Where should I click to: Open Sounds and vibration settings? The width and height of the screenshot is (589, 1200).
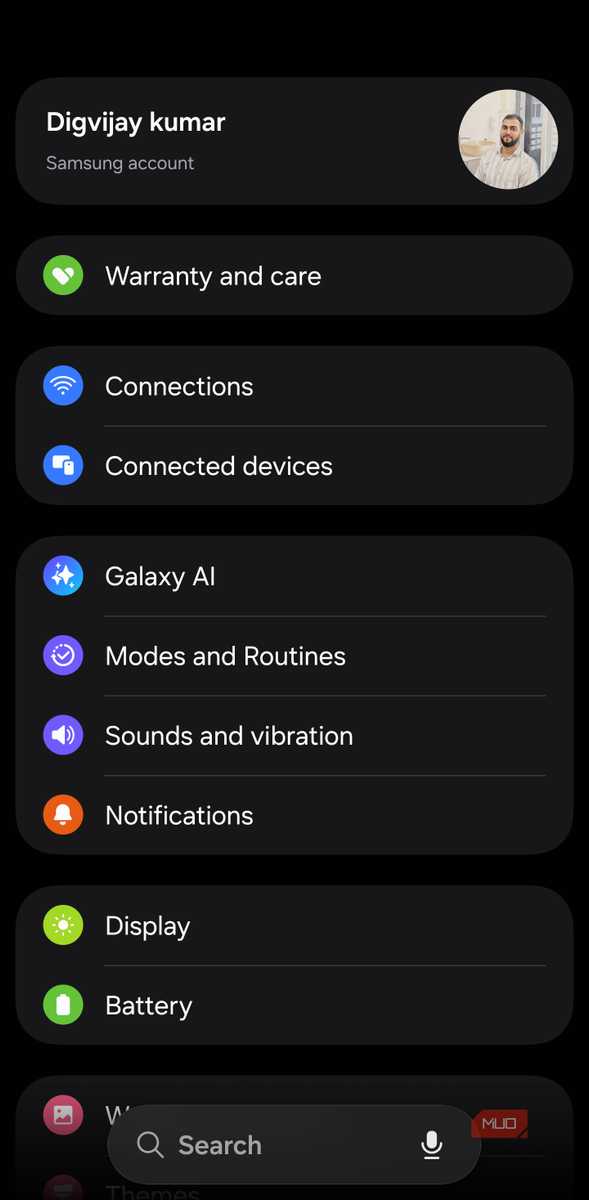pos(294,736)
